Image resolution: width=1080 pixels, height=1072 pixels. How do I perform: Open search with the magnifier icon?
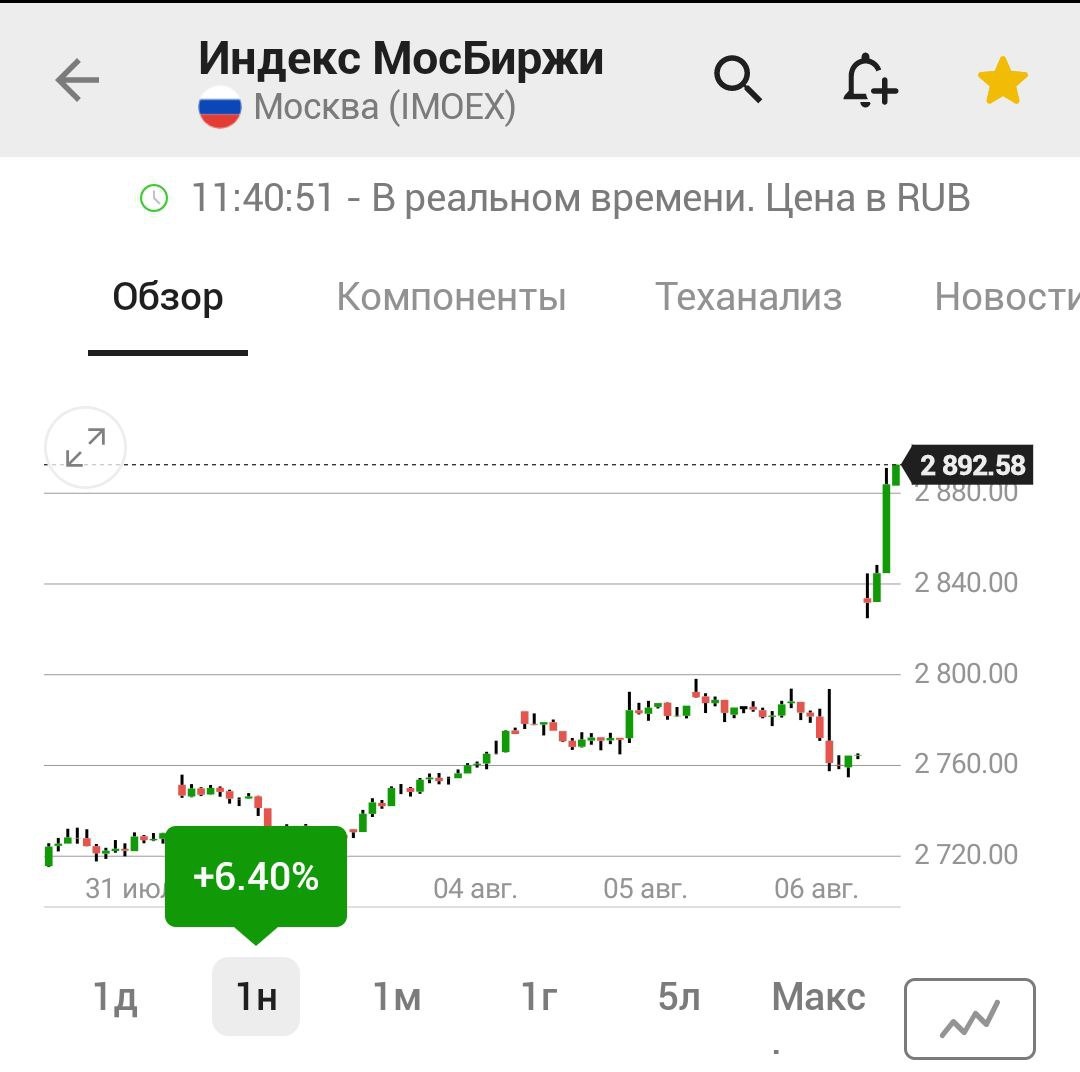[x=738, y=80]
